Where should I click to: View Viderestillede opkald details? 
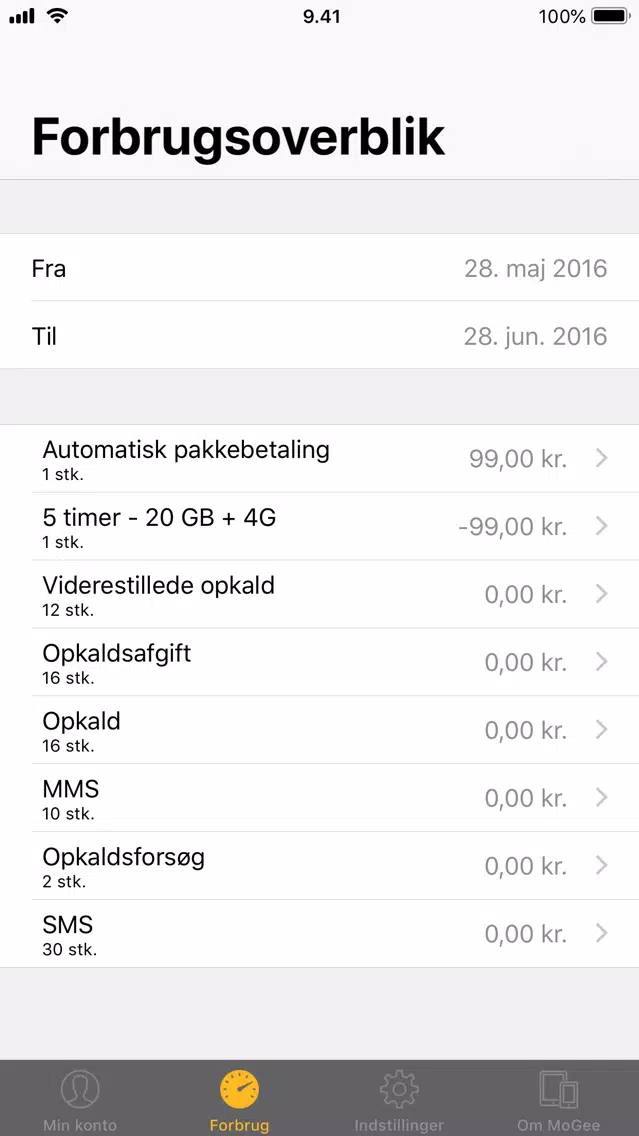click(320, 594)
